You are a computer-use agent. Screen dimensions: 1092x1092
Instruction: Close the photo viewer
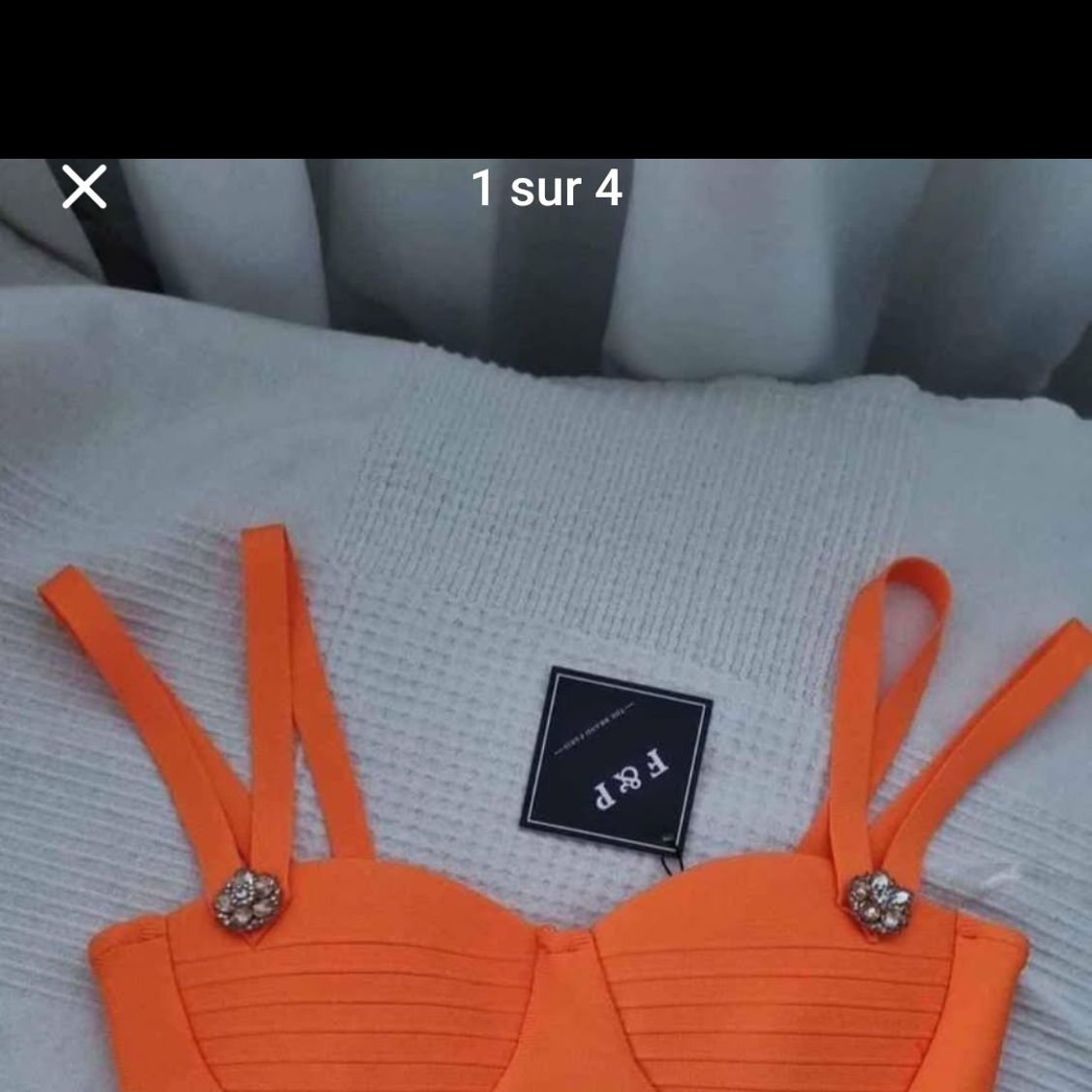(84, 187)
